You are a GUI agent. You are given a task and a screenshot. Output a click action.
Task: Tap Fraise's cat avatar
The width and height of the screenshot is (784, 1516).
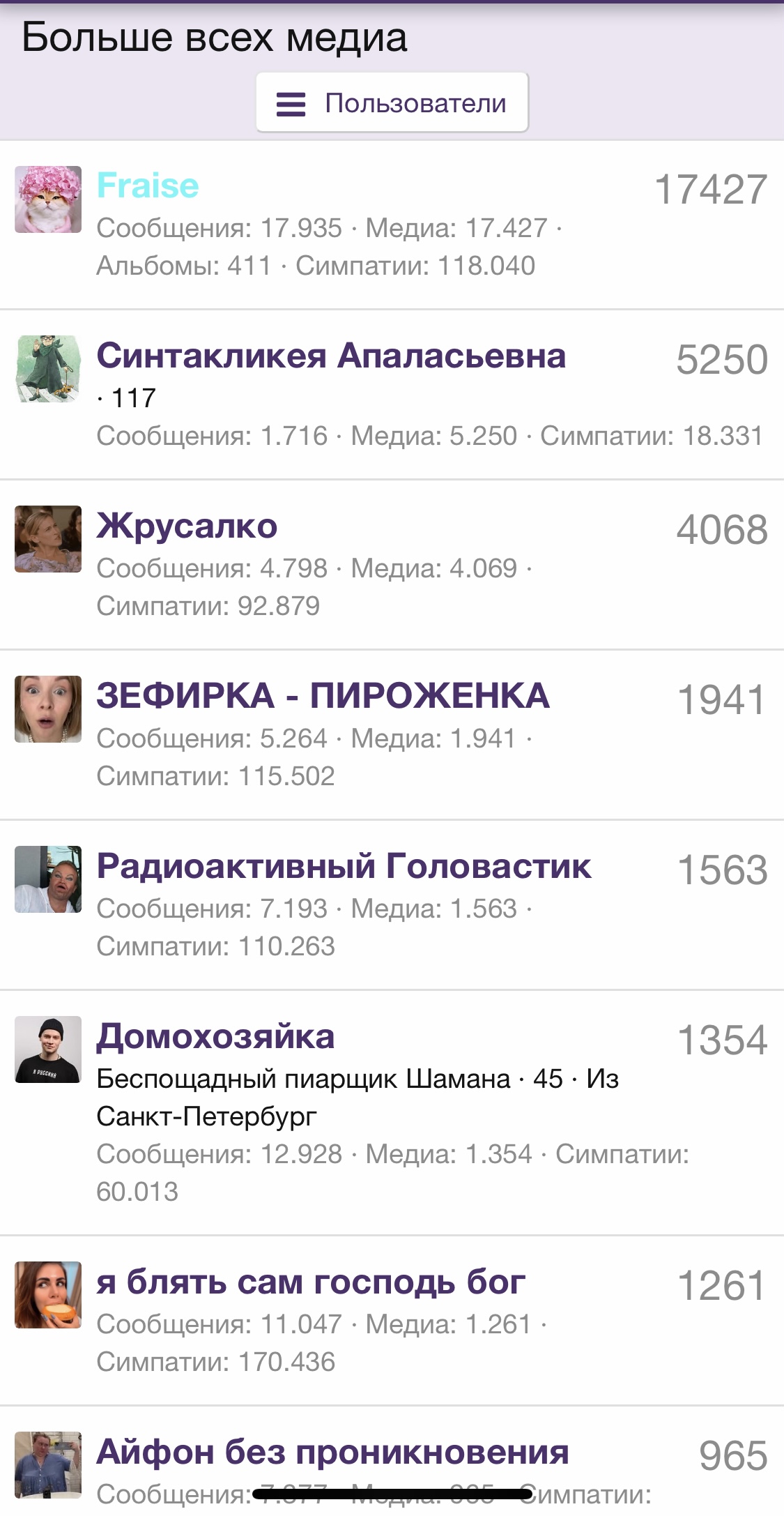point(48,199)
